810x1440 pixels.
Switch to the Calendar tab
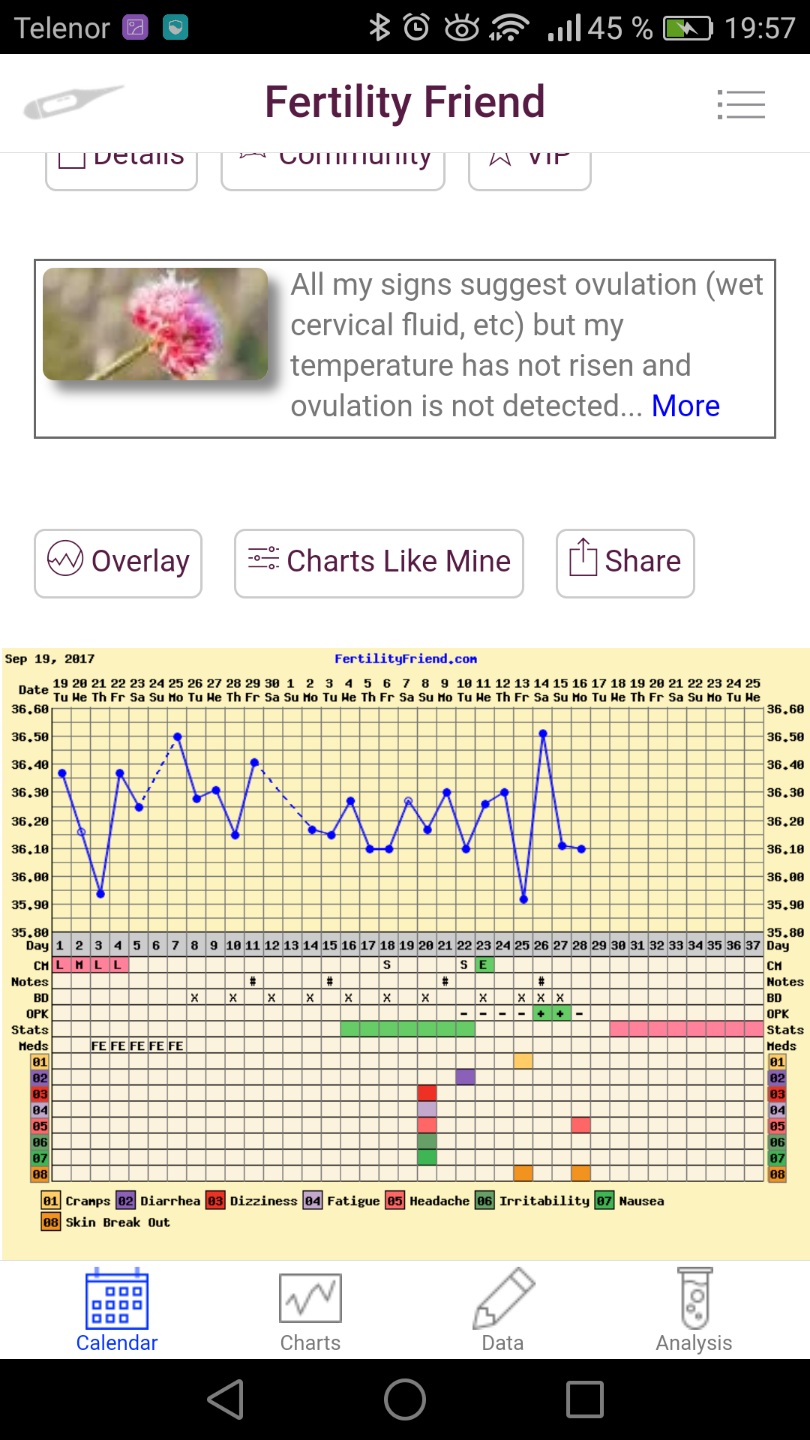point(117,1311)
